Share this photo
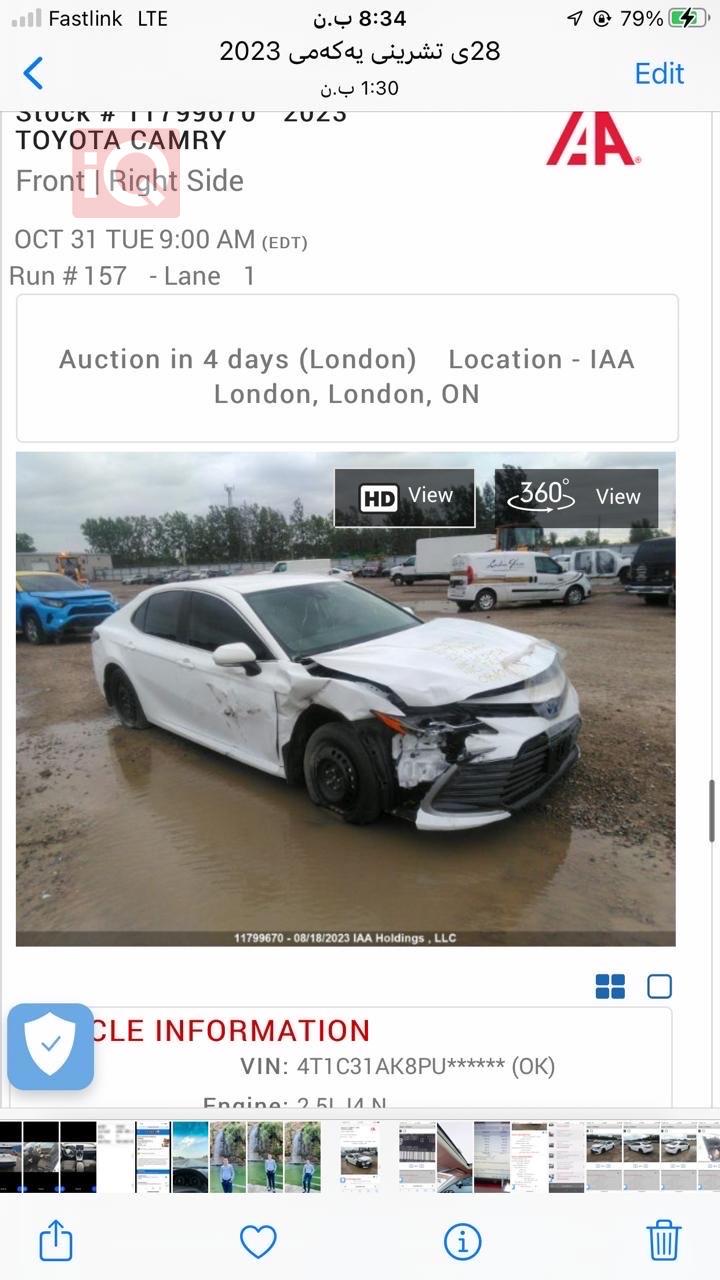This screenshot has height=1280, width=720. pos(56,1241)
